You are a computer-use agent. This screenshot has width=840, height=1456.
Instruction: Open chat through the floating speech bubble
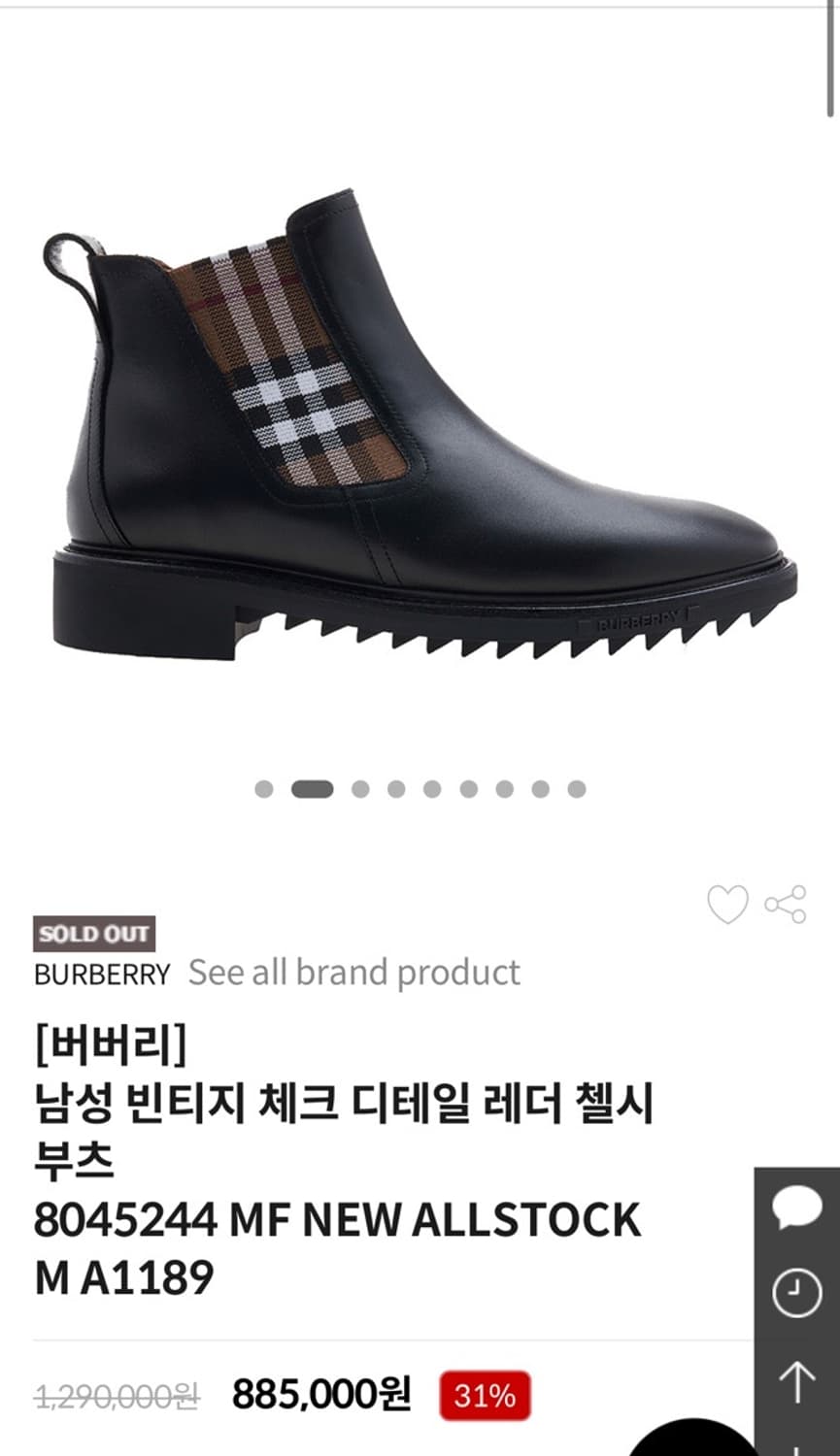click(795, 1208)
